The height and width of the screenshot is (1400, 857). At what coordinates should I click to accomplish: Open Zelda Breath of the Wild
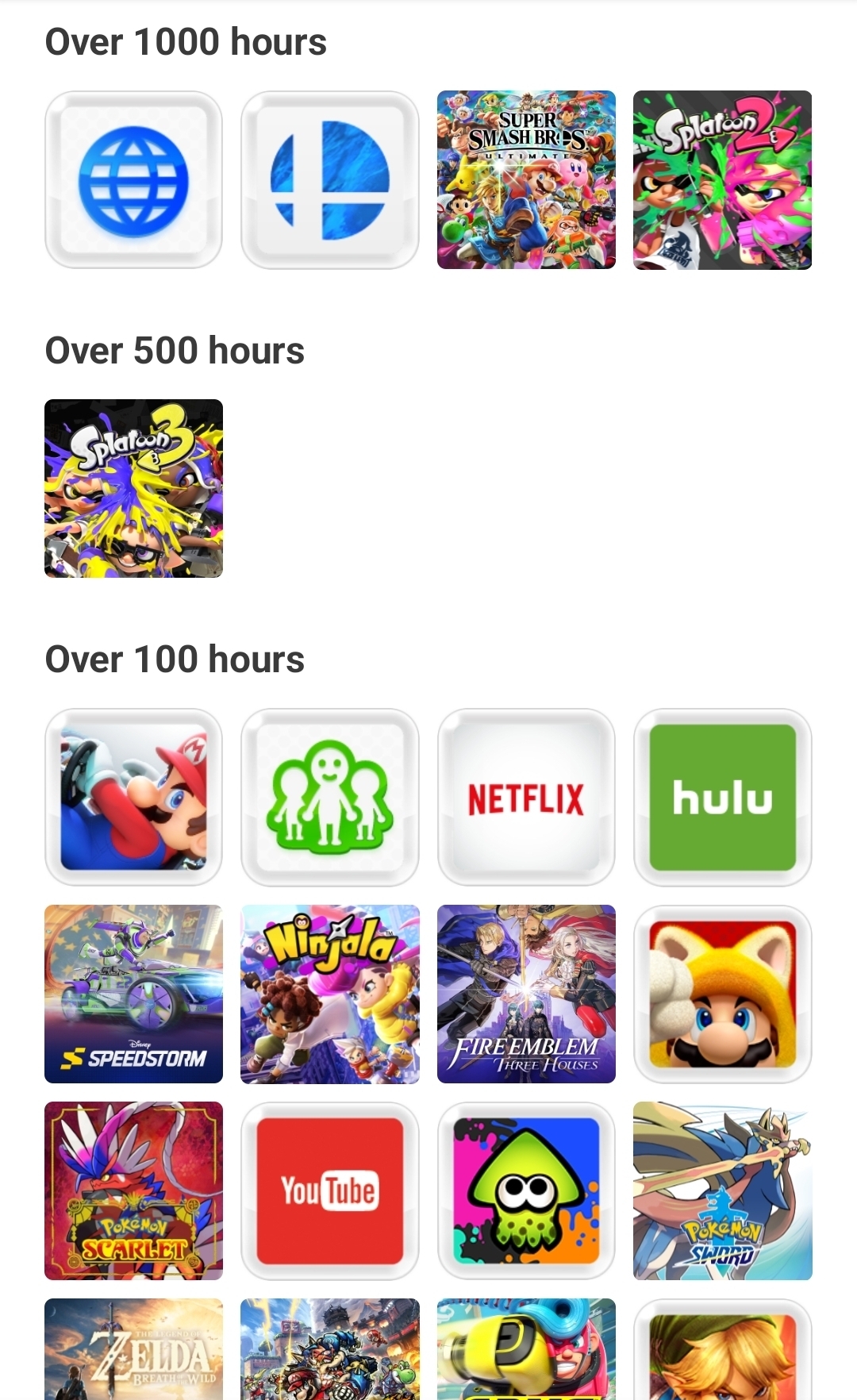pos(133,1349)
